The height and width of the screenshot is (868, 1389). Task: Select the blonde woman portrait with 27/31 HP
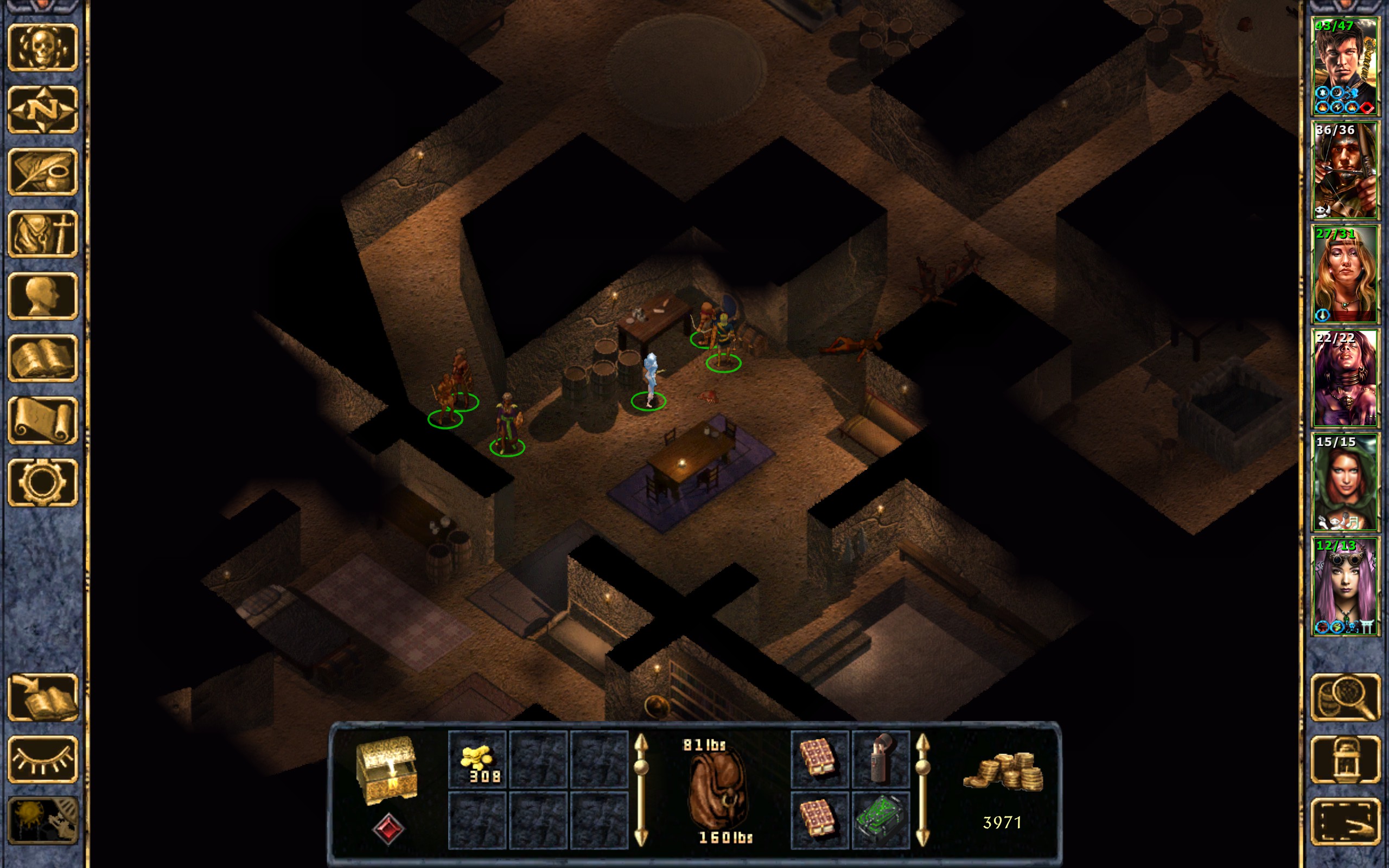(x=1345, y=275)
